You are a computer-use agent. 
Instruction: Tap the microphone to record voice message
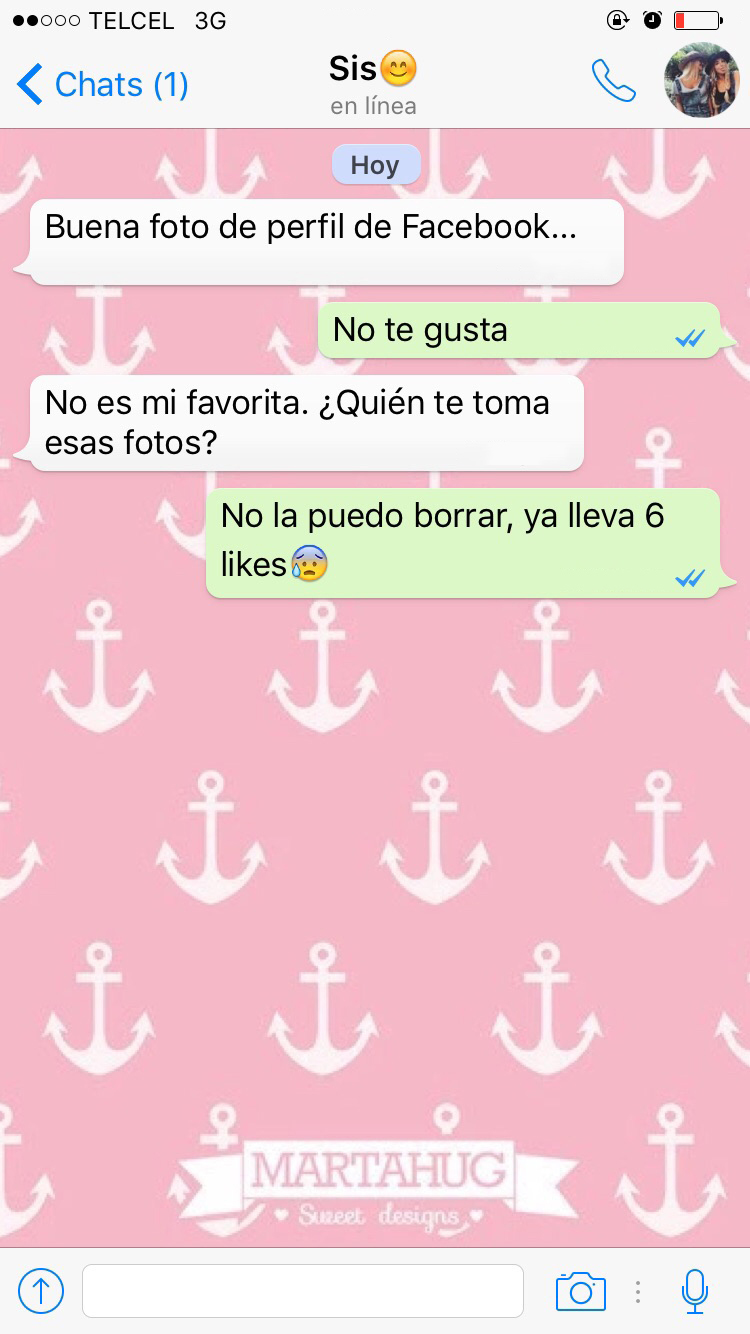[x=695, y=1291]
